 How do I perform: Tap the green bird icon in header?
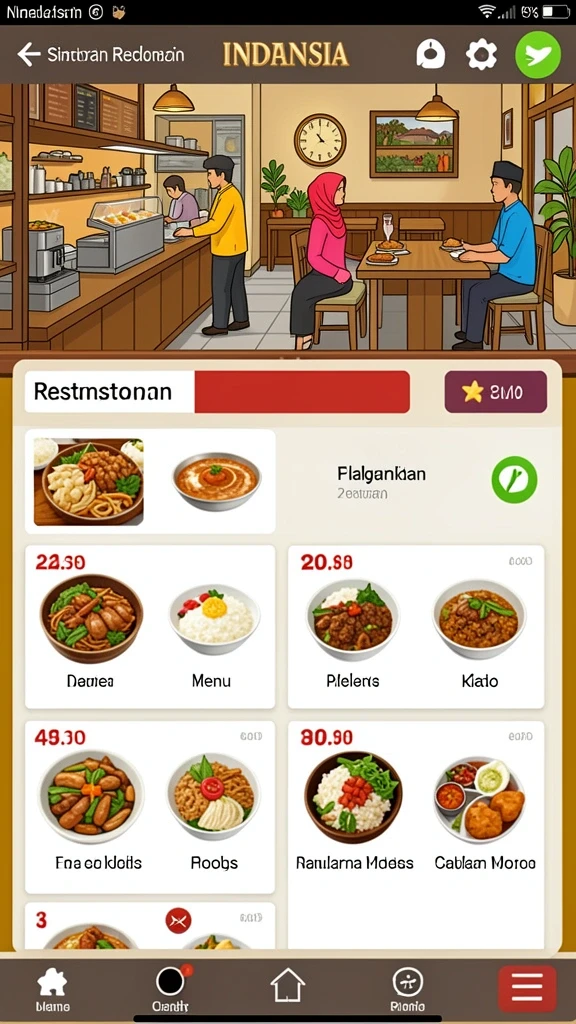[538, 55]
